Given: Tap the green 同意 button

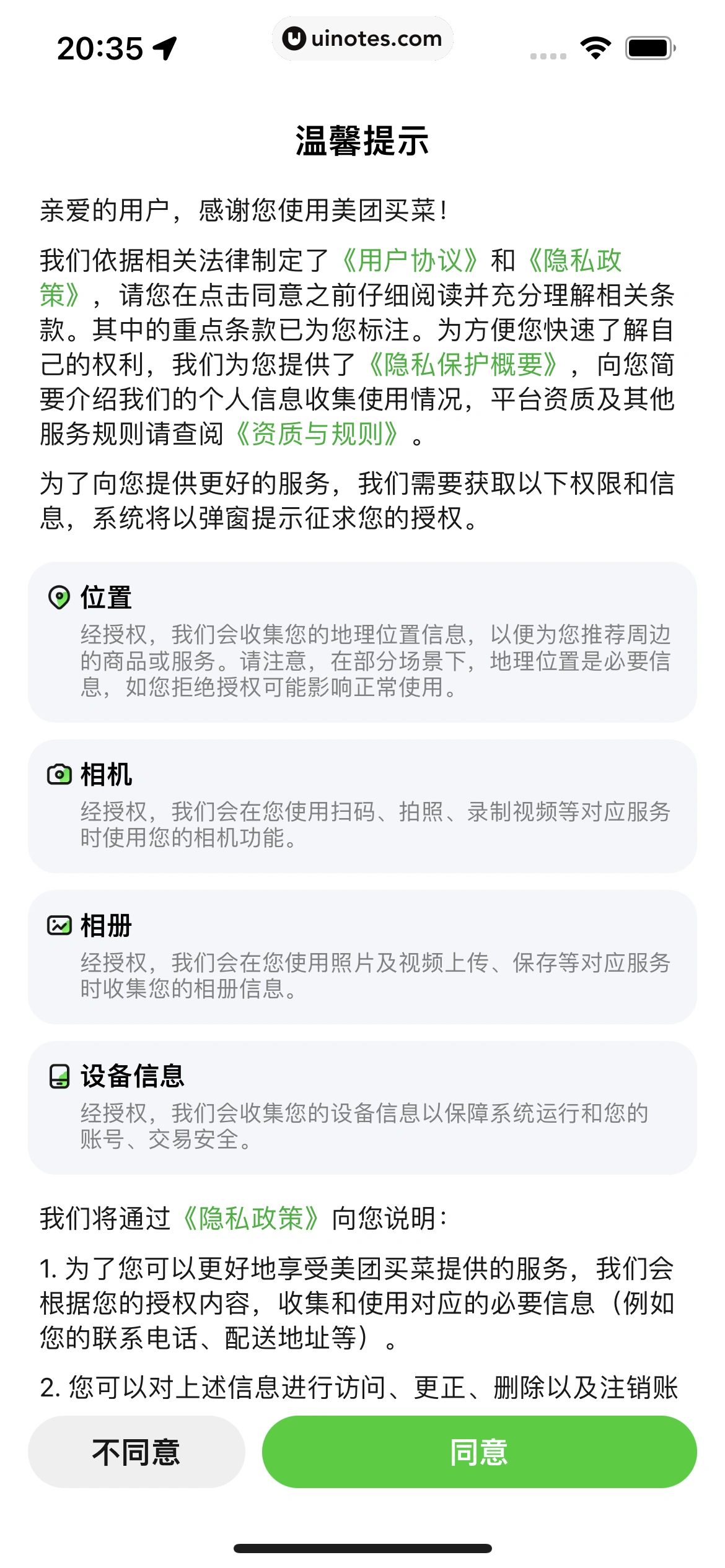Looking at the screenshot, I should click(x=479, y=1452).
